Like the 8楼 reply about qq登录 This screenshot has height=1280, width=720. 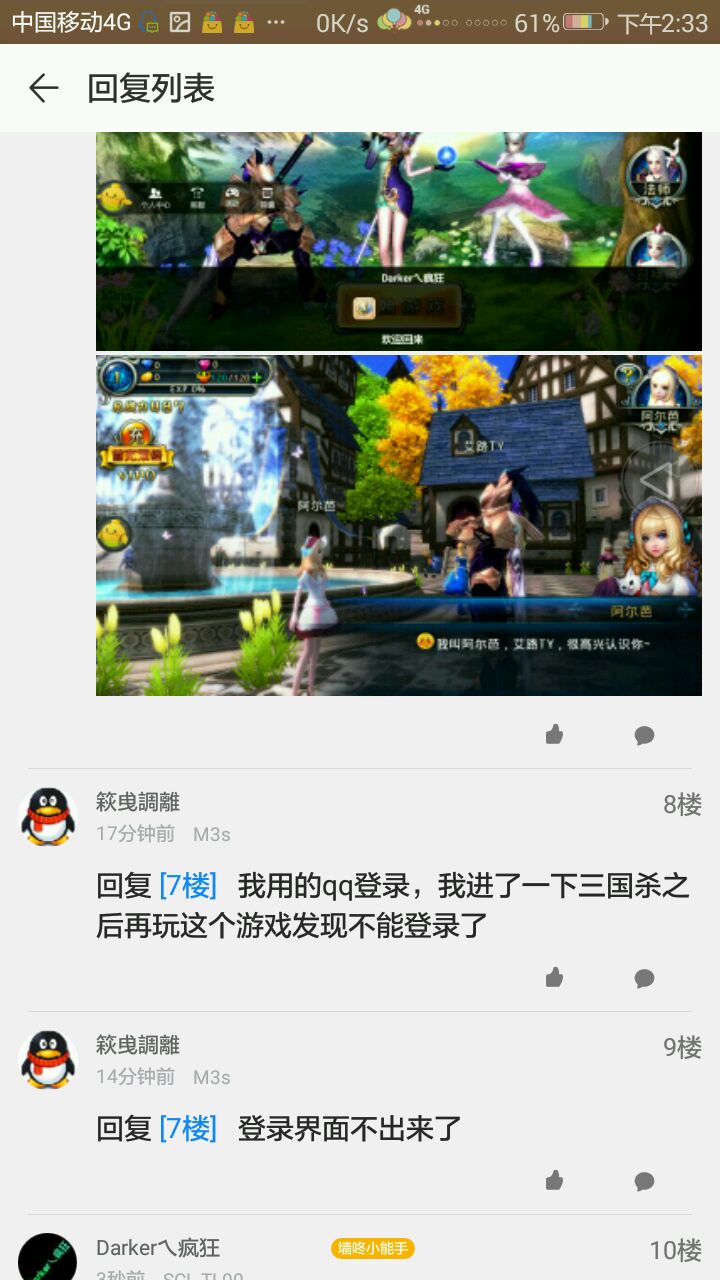click(x=554, y=977)
